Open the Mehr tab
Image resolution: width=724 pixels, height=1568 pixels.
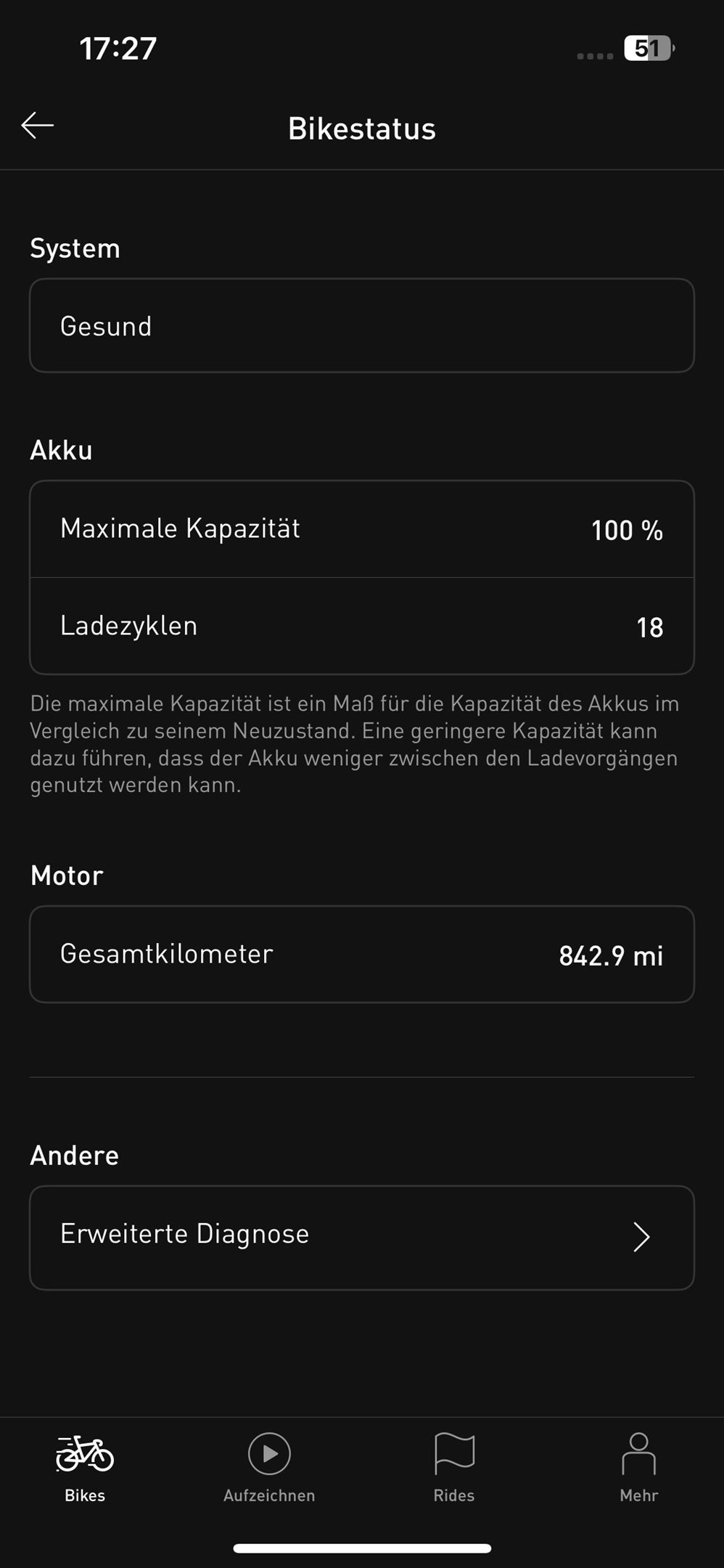[638, 1466]
